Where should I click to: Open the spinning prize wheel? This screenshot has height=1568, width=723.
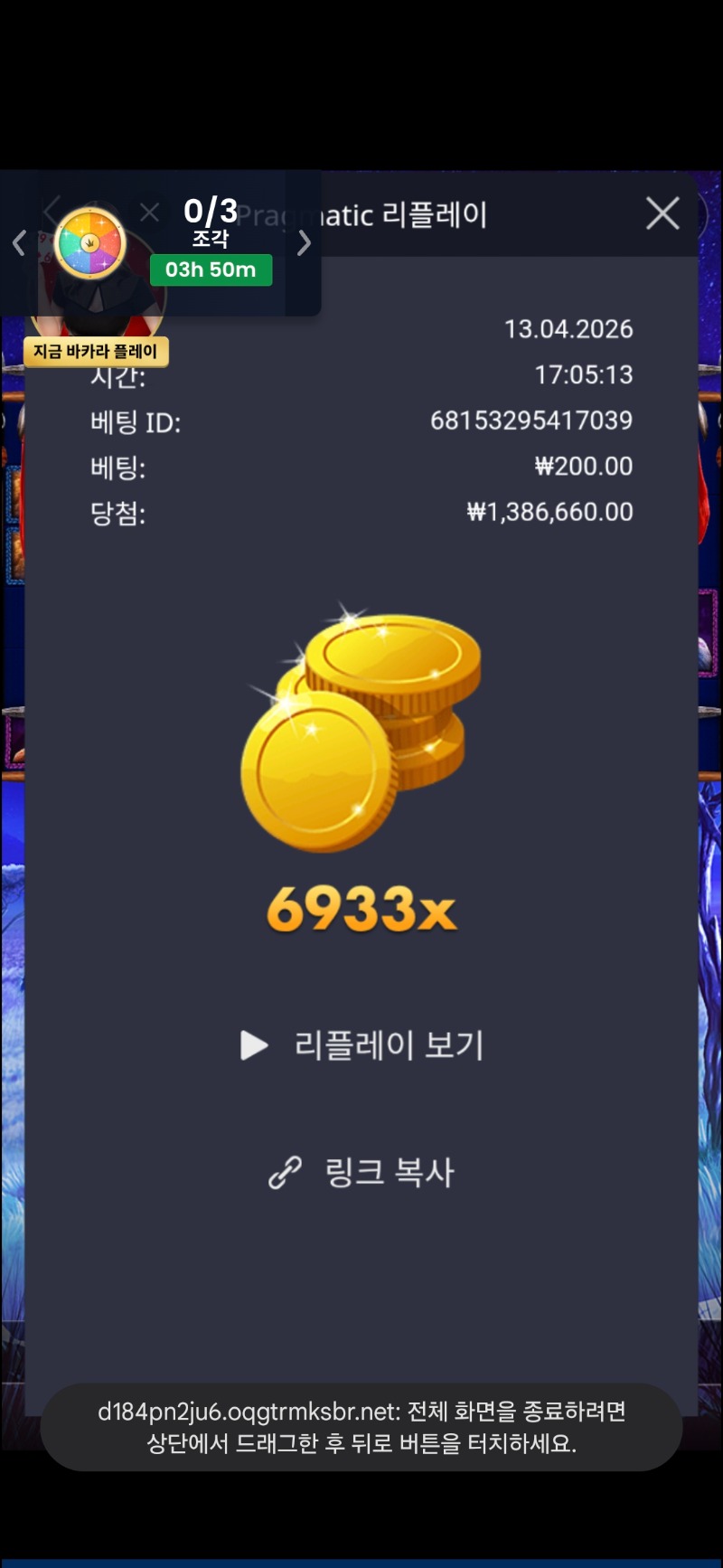(89, 243)
